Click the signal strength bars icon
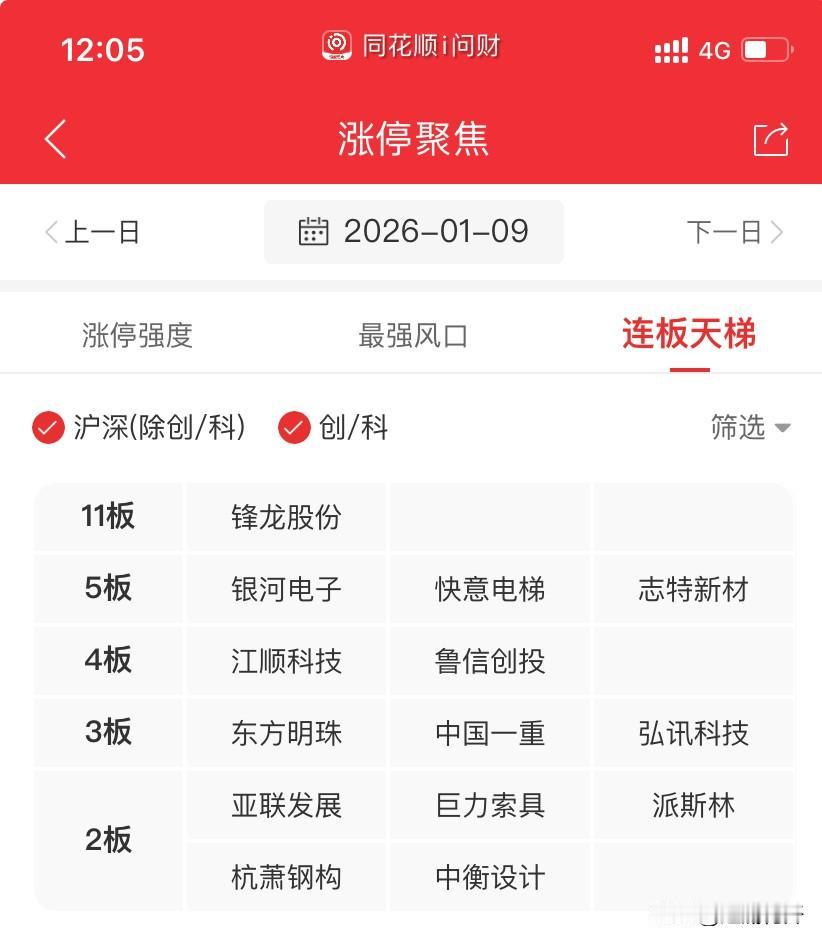Viewport: 822px width, 943px height. pyautogui.click(x=671, y=49)
